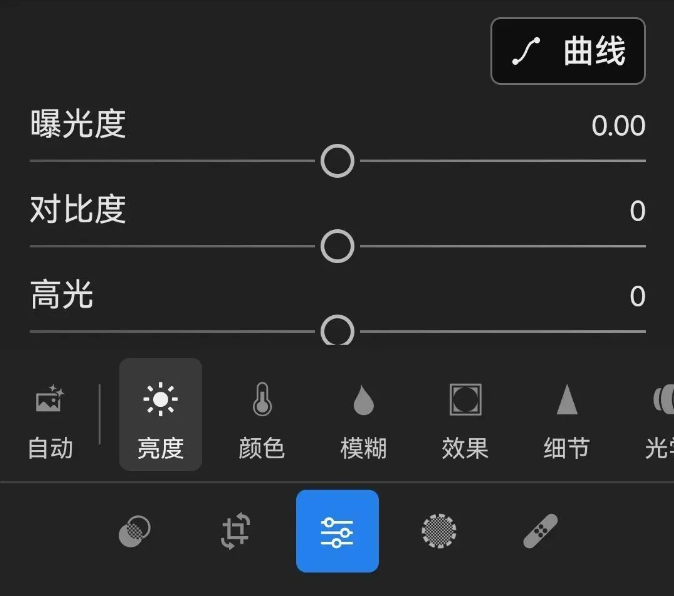Open the healing bandage tool
674x596 pixels.
540,531
